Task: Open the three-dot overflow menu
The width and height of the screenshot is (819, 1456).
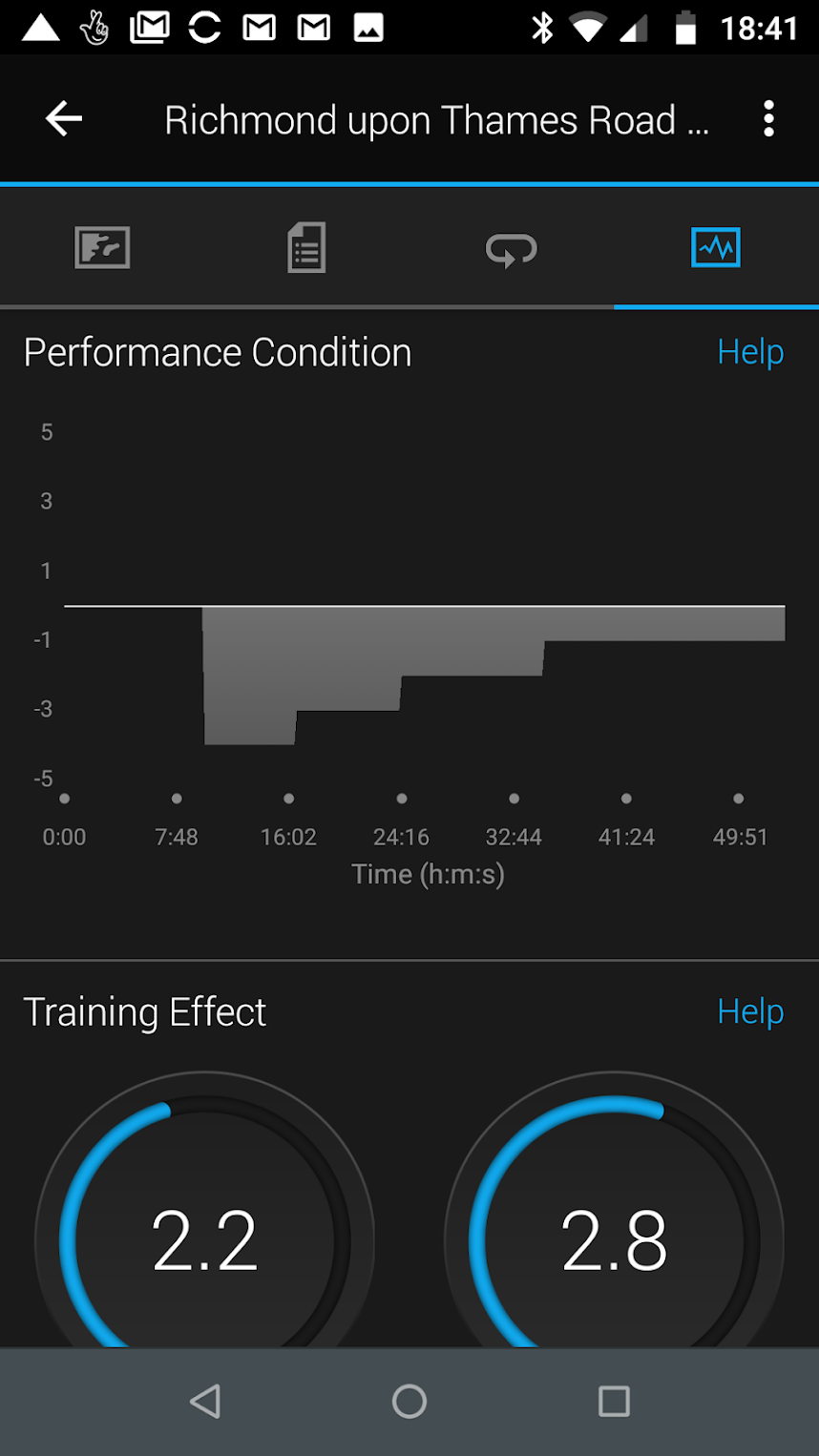Action: pyautogui.click(x=768, y=119)
